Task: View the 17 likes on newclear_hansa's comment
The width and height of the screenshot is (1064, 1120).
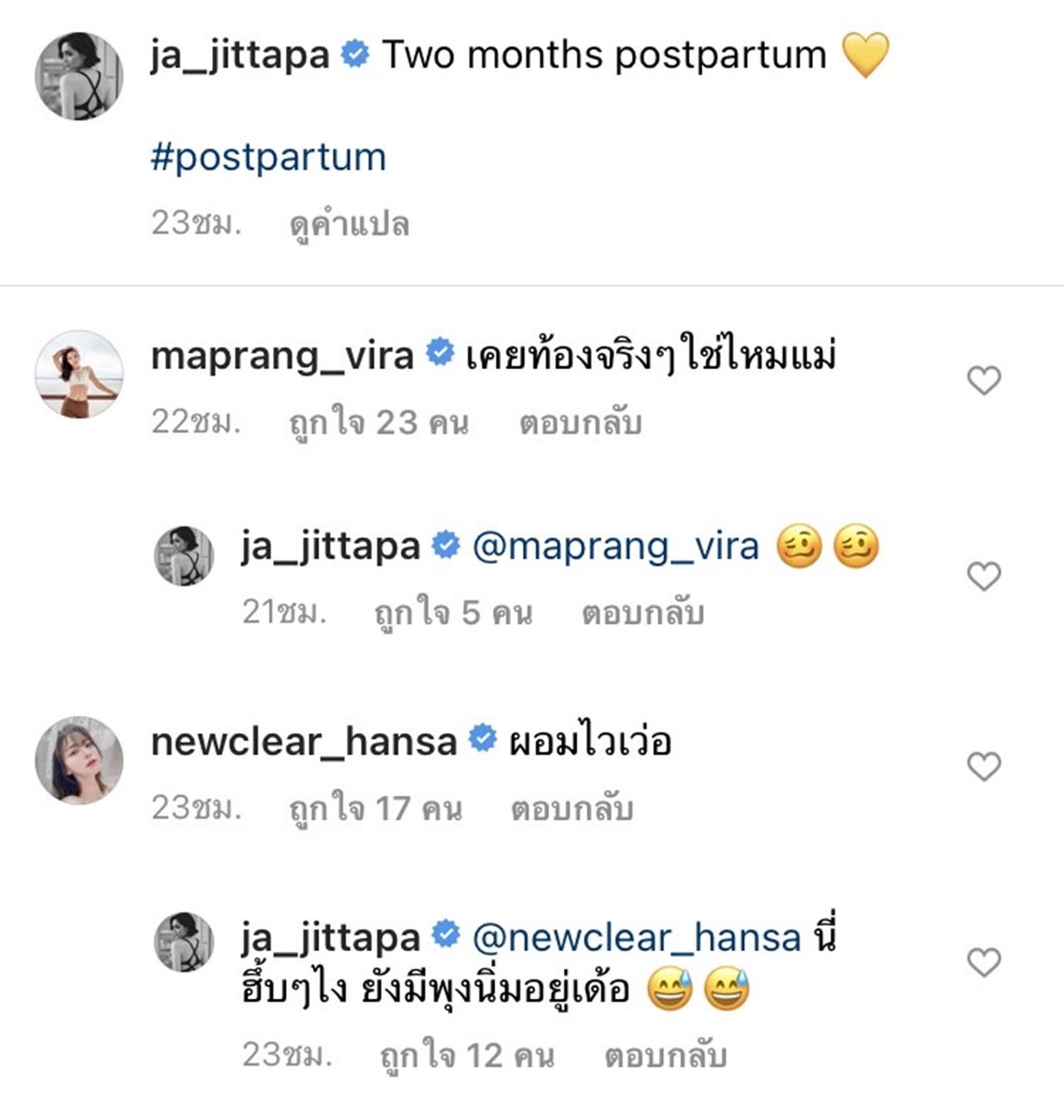Action: [375, 808]
